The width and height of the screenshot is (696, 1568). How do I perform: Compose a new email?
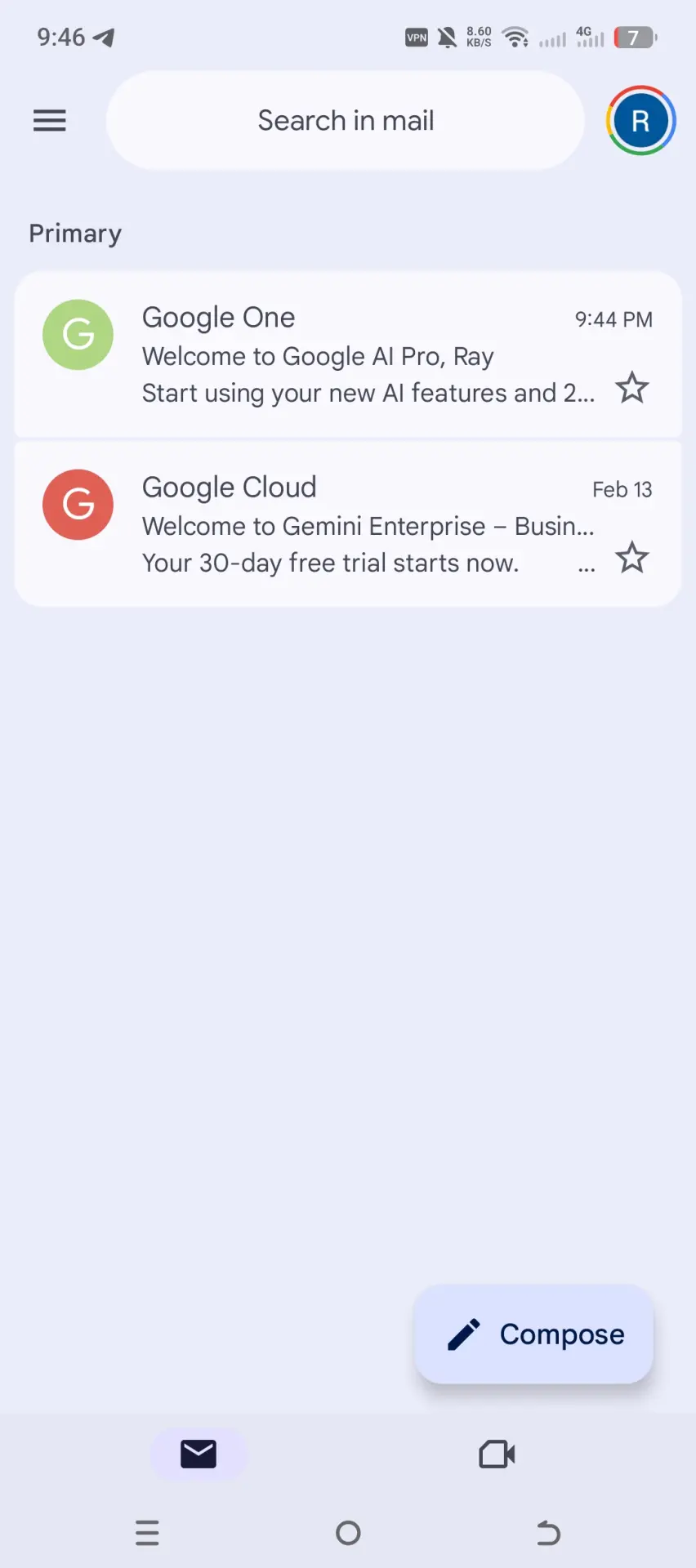coord(534,1334)
